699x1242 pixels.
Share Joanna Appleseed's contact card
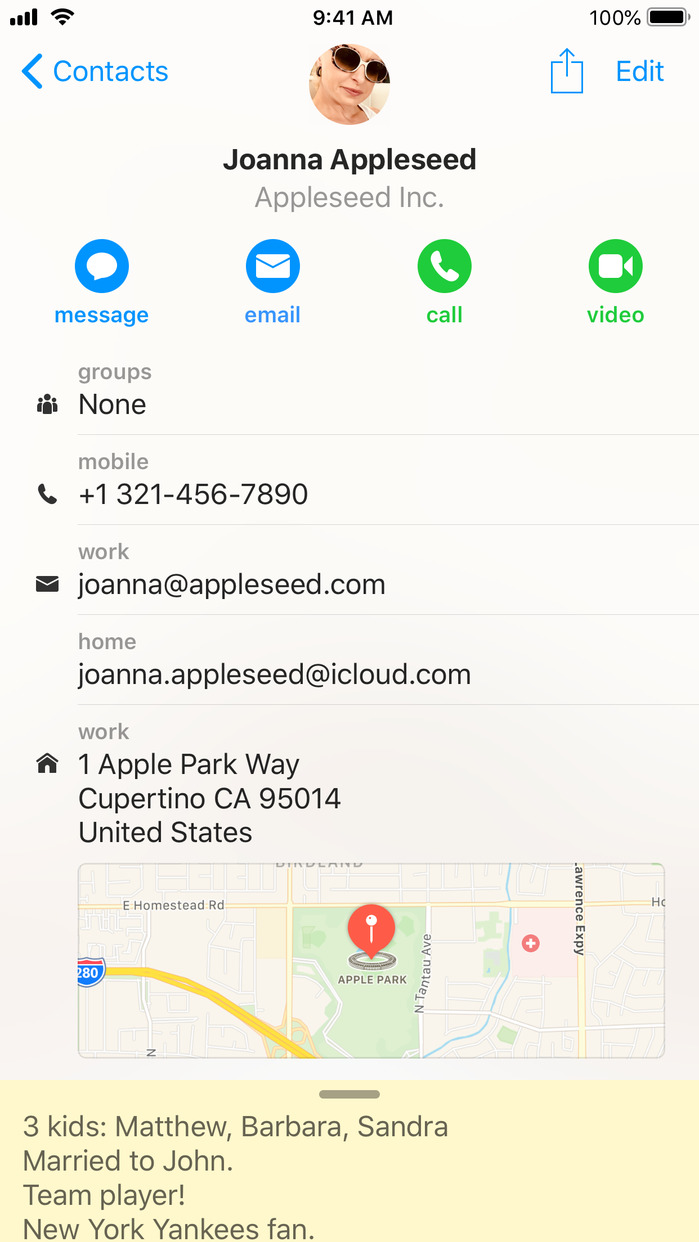(x=566, y=72)
